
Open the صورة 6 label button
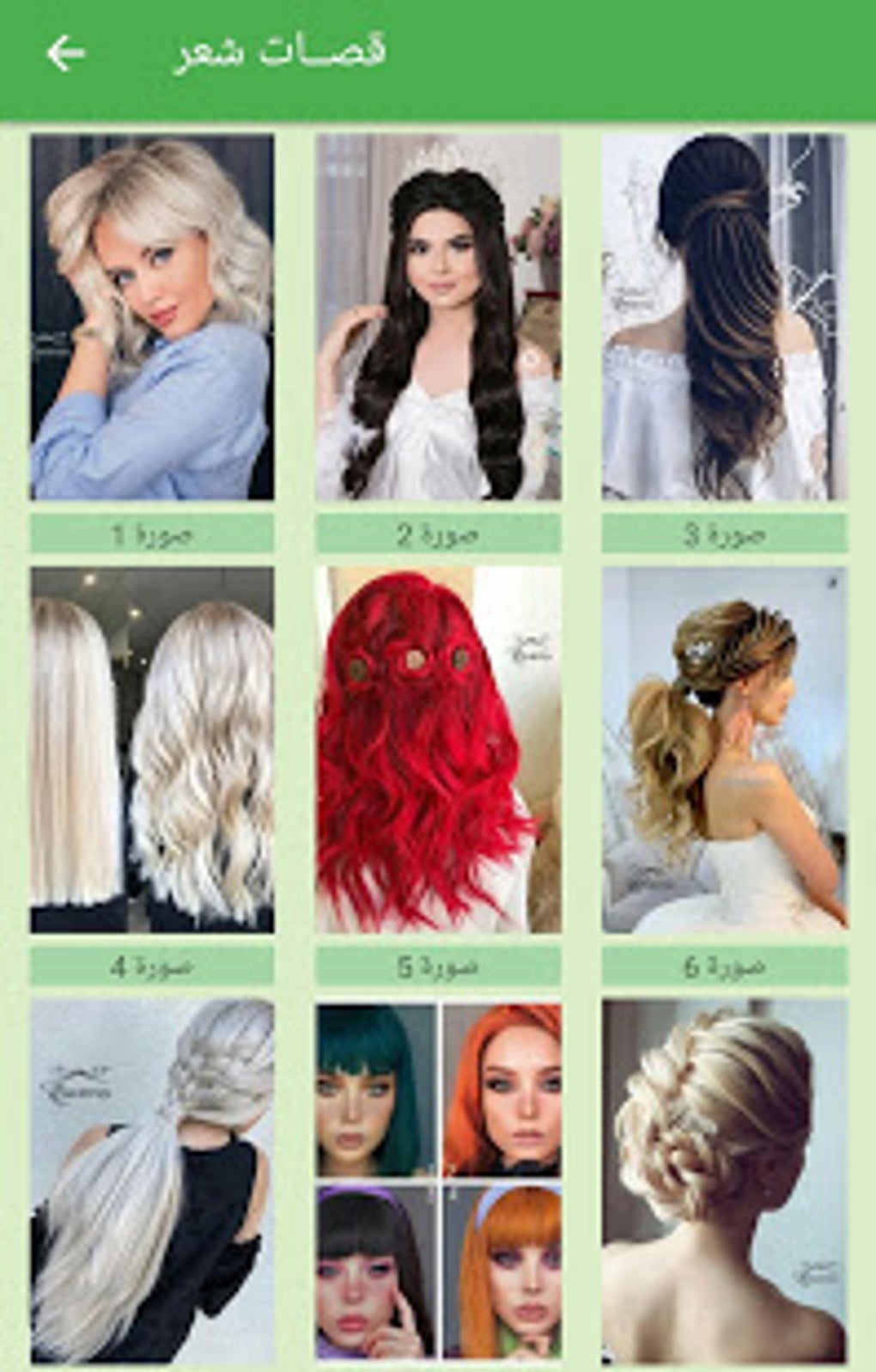click(724, 966)
